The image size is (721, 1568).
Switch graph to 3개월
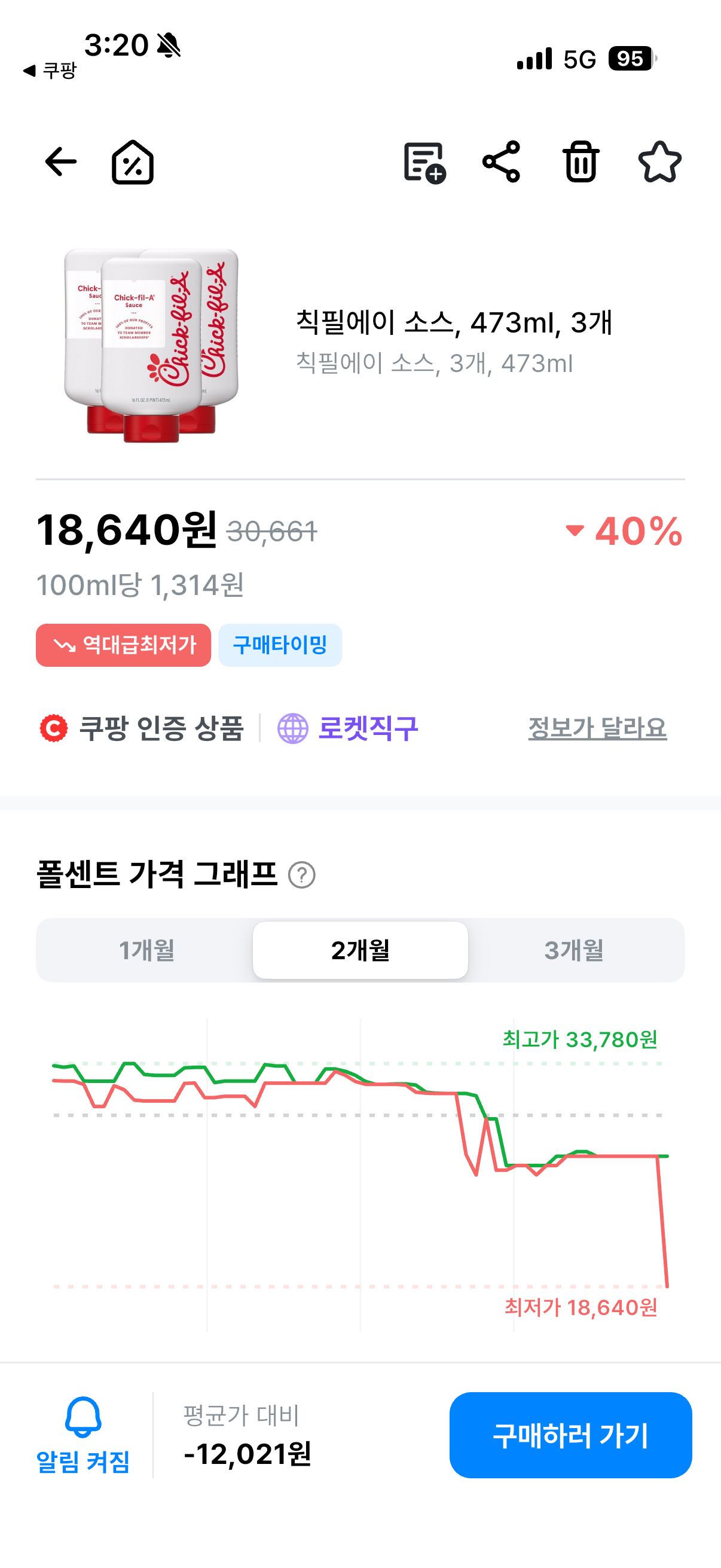point(575,950)
